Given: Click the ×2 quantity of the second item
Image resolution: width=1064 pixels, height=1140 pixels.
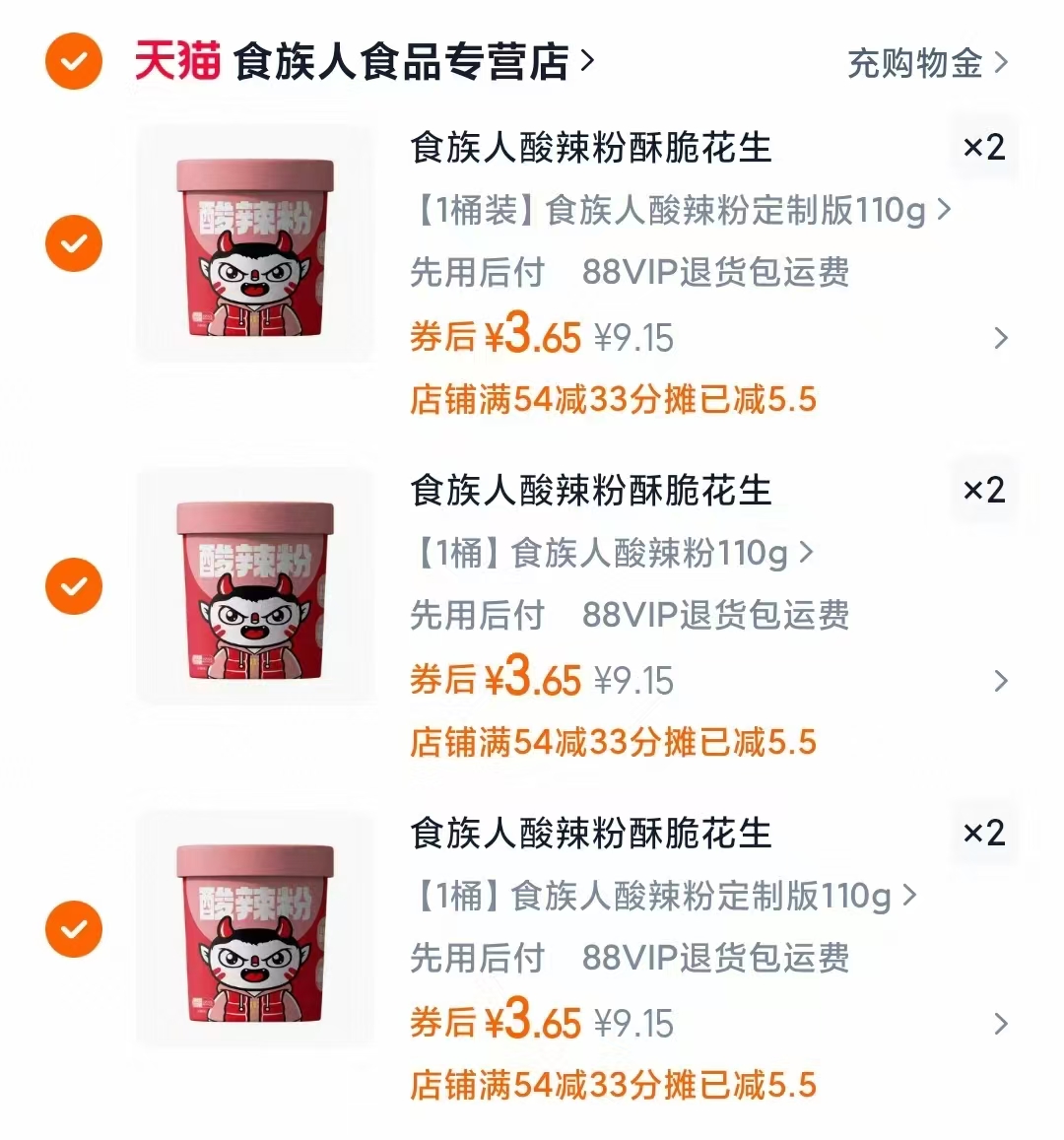Looking at the screenshot, I should (x=982, y=490).
